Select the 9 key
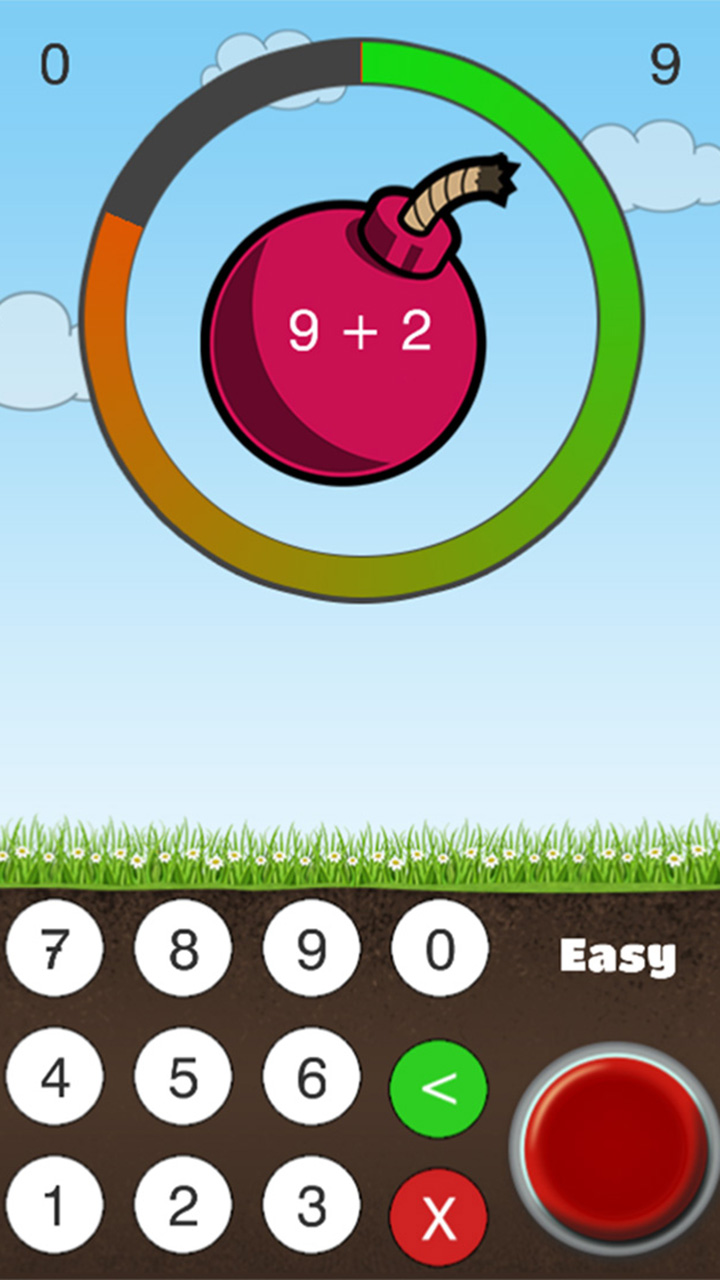The image size is (720, 1280). pyautogui.click(x=311, y=948)
